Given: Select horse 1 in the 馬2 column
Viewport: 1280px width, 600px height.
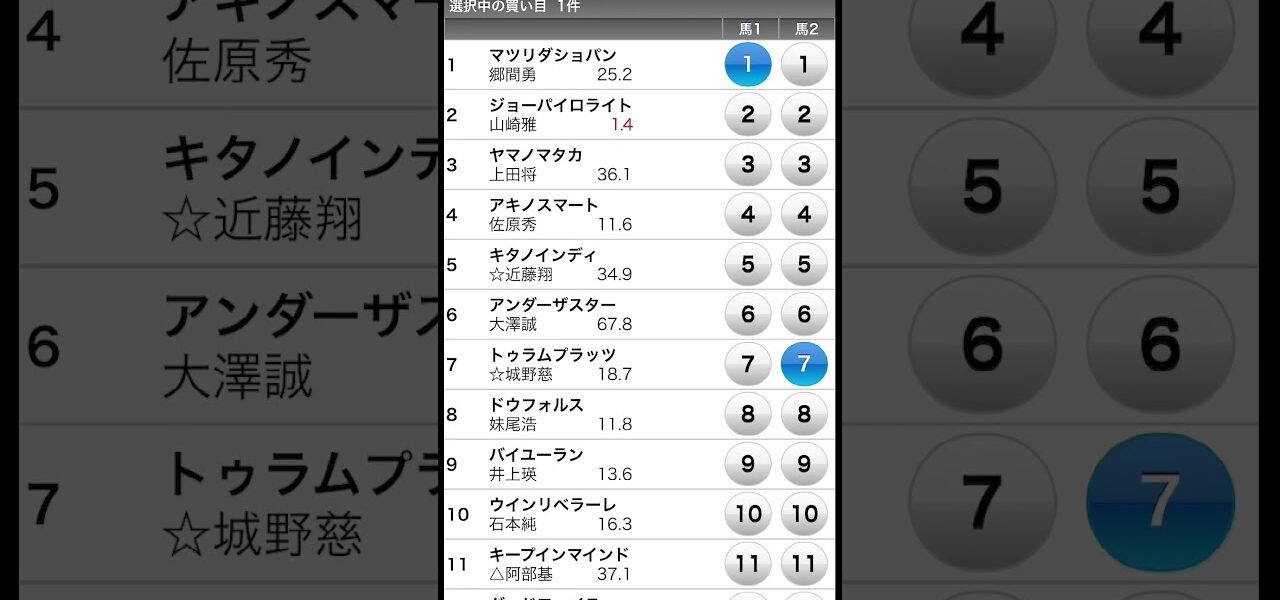Looking at the screenshot, I should click(804, 65).
